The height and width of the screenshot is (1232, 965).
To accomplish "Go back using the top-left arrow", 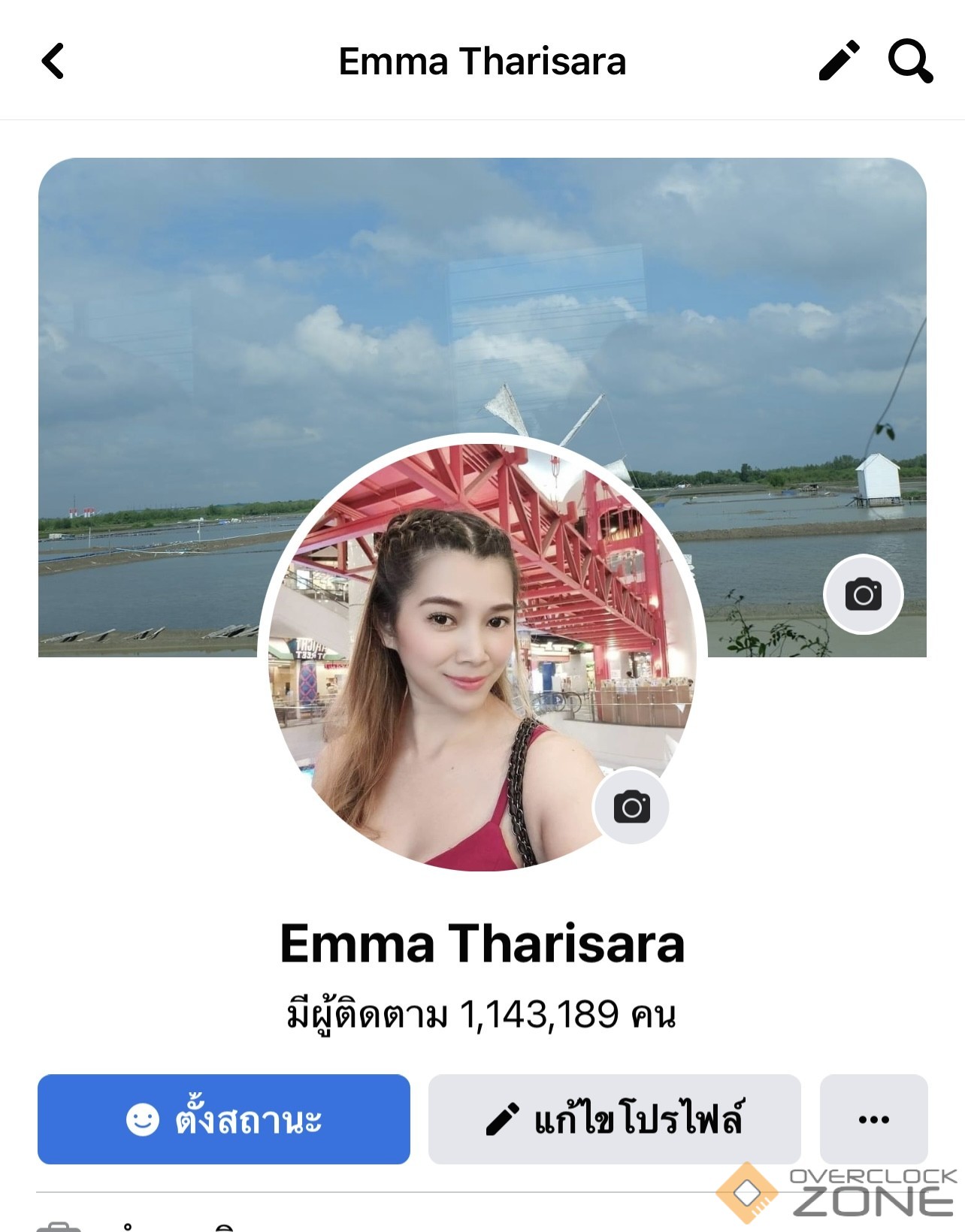I will tap(53, 61).
